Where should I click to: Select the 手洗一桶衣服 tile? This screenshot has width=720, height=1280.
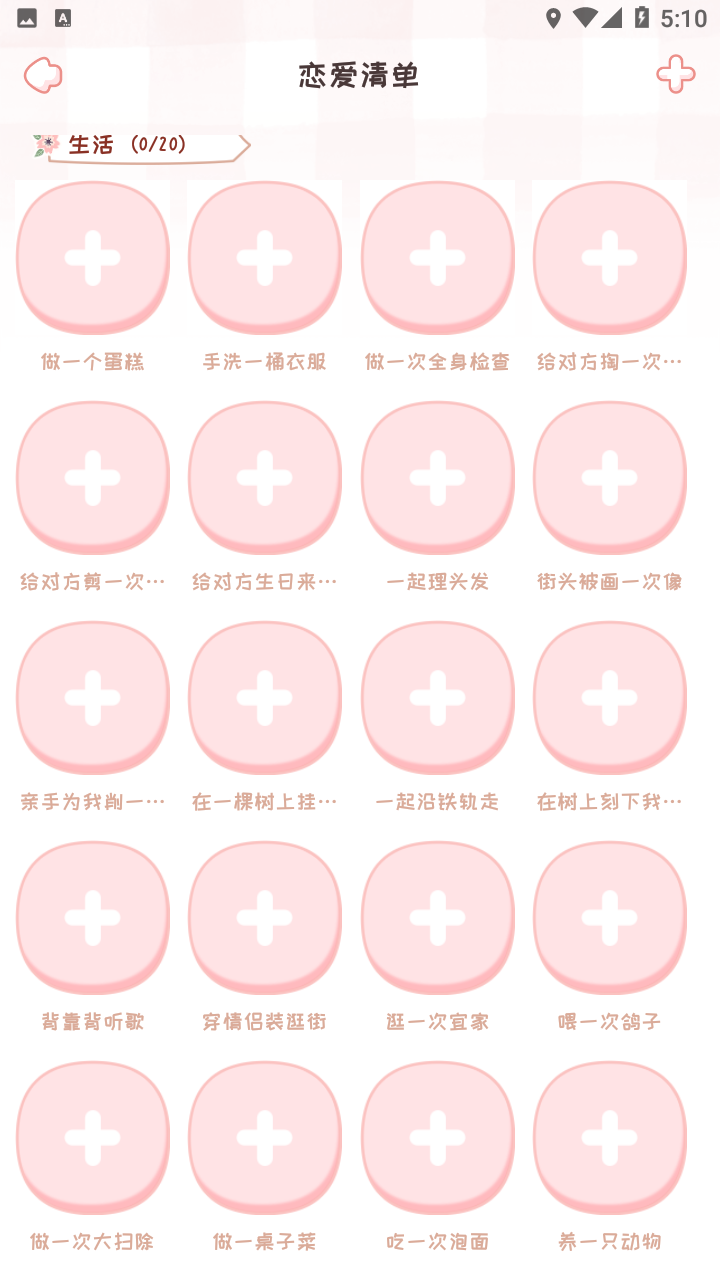[265, 257]
